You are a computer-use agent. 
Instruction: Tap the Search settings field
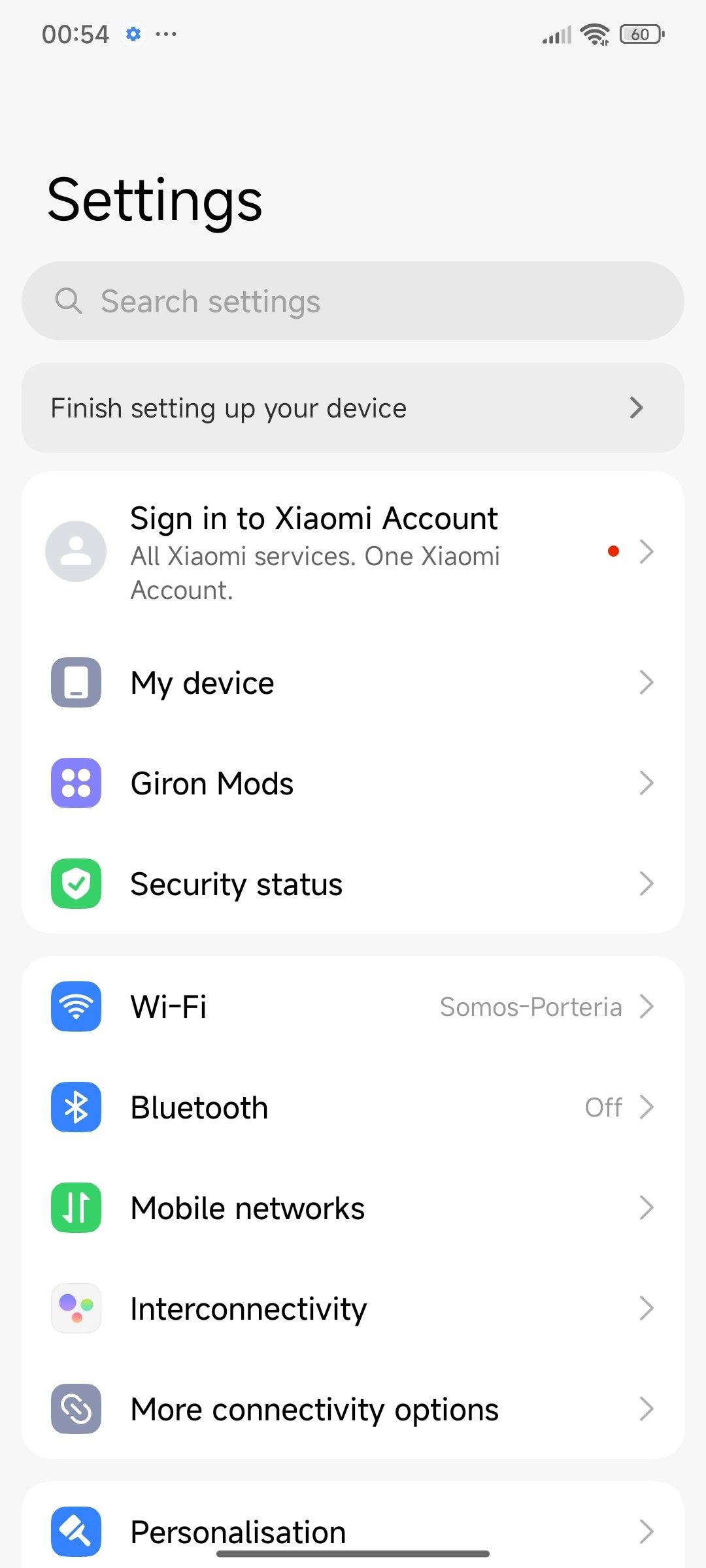click(x=353, y=301)
